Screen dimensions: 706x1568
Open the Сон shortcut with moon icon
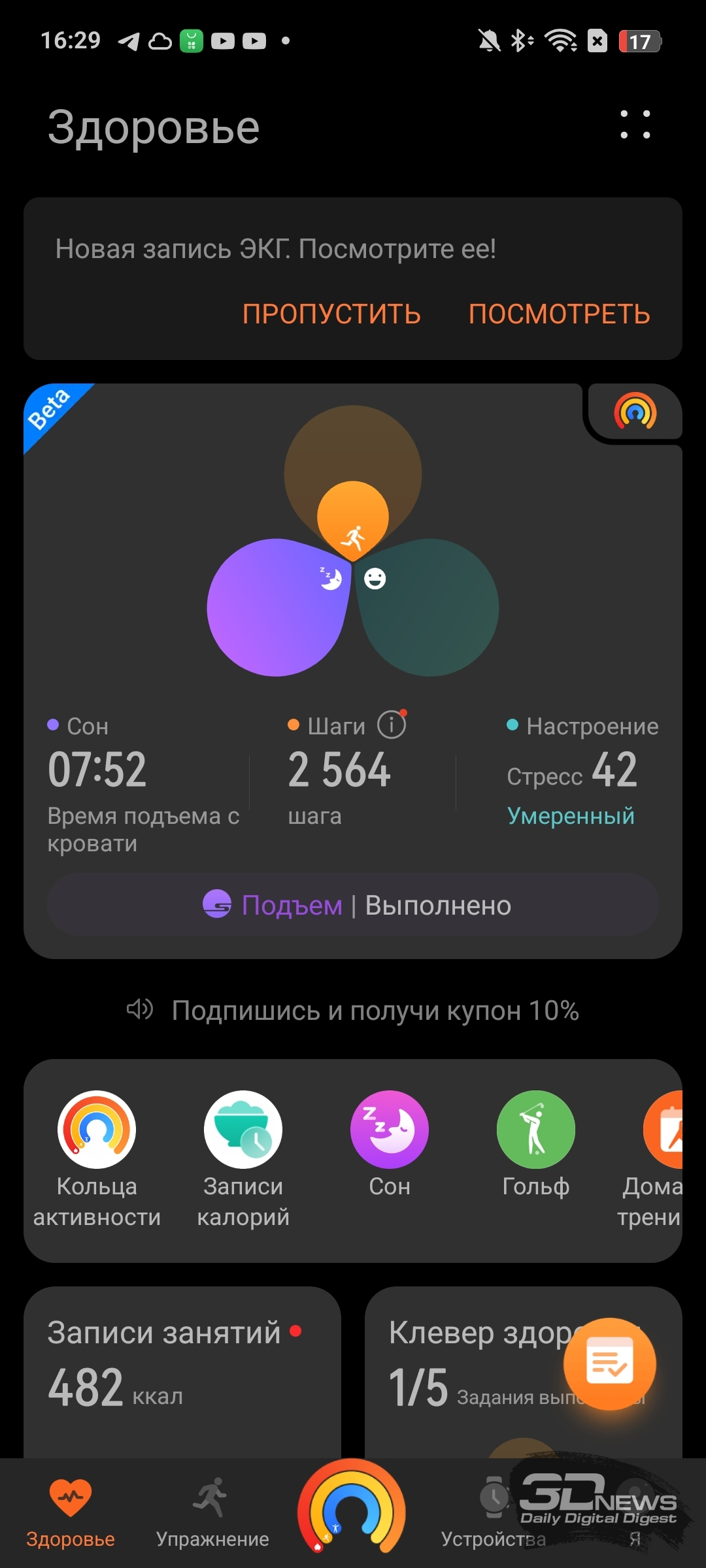point(390,1145)
